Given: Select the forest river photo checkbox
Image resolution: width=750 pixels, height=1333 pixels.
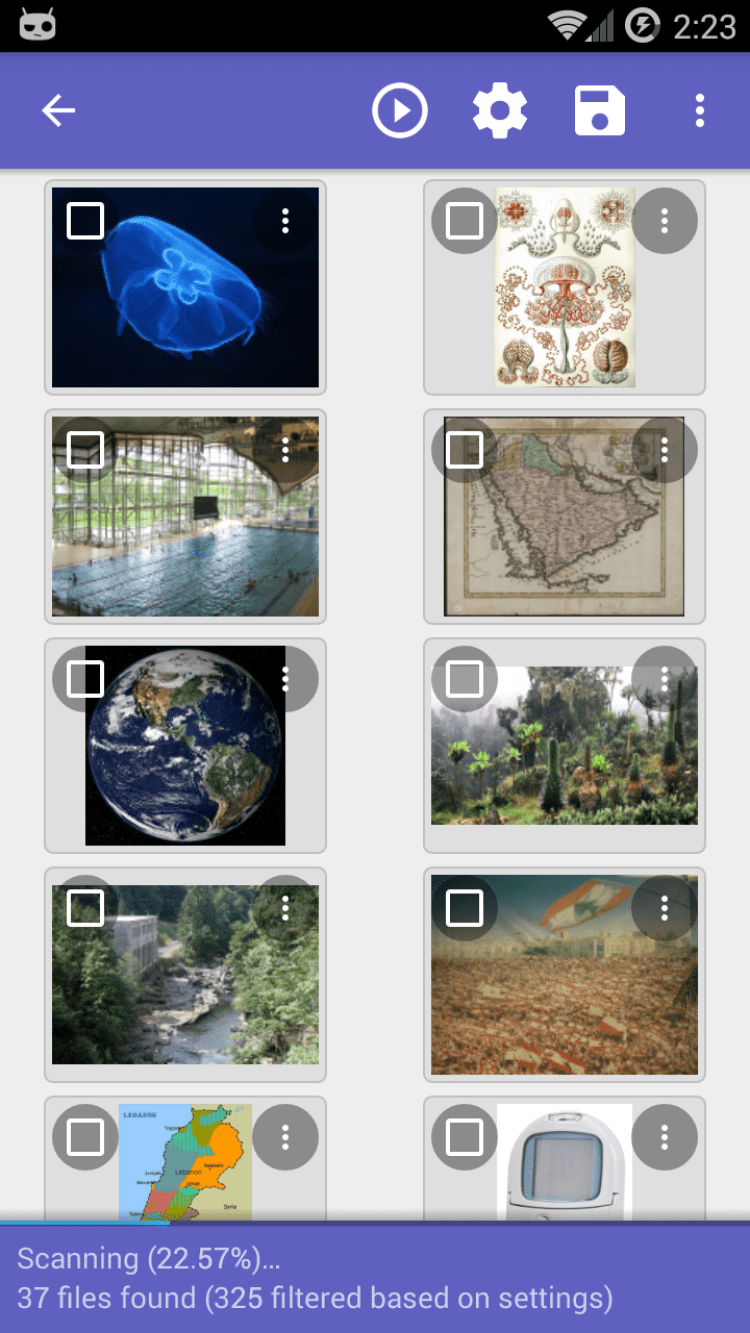Looking at the screenshot, I should 85,908.
